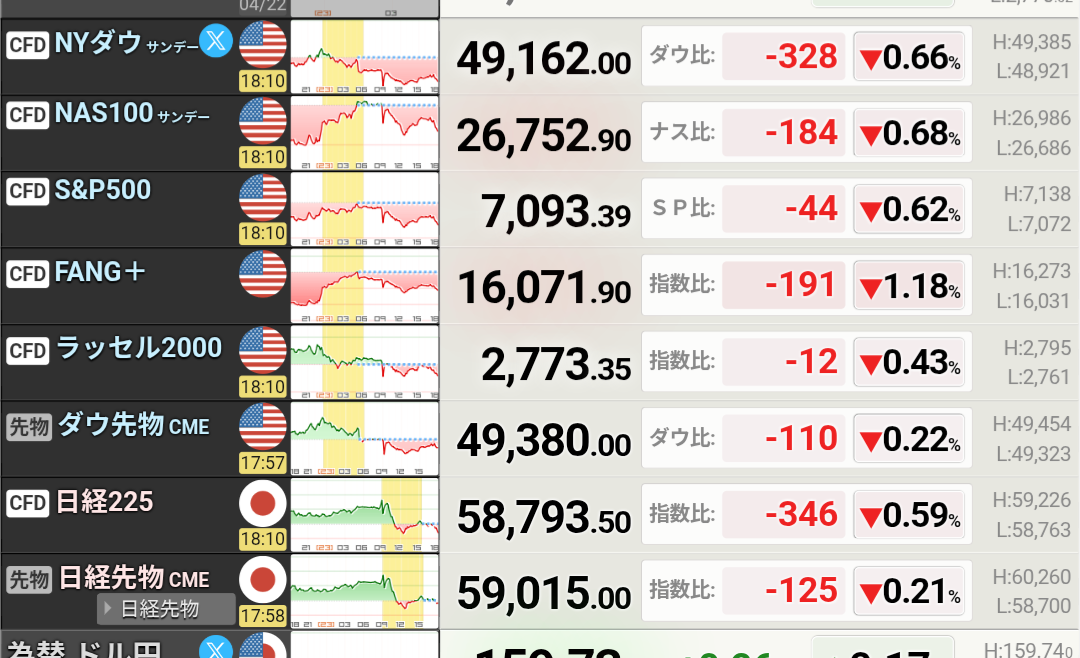Tap the NAS100 percent change box
Screen dimensions: 1080x658
pos(909,133)
